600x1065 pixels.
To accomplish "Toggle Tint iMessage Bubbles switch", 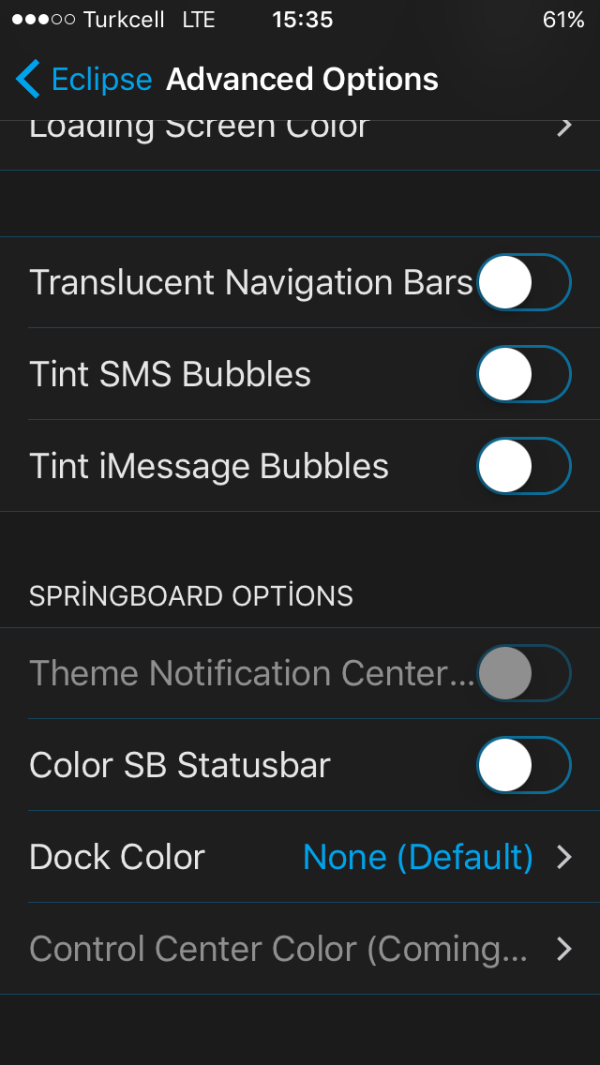I will pos(523,467).
